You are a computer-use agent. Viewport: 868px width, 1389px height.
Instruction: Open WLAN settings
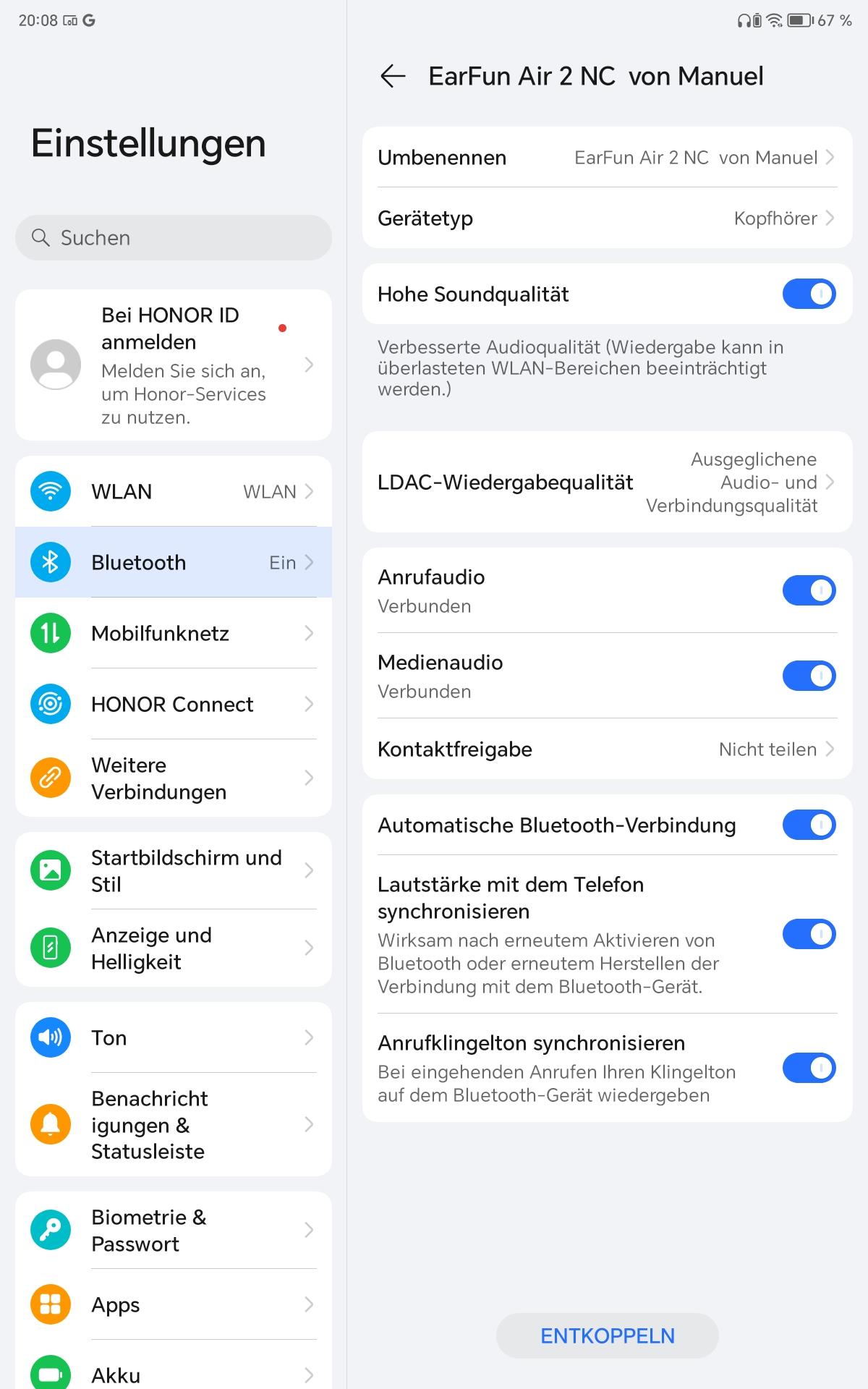pos(174,491)
